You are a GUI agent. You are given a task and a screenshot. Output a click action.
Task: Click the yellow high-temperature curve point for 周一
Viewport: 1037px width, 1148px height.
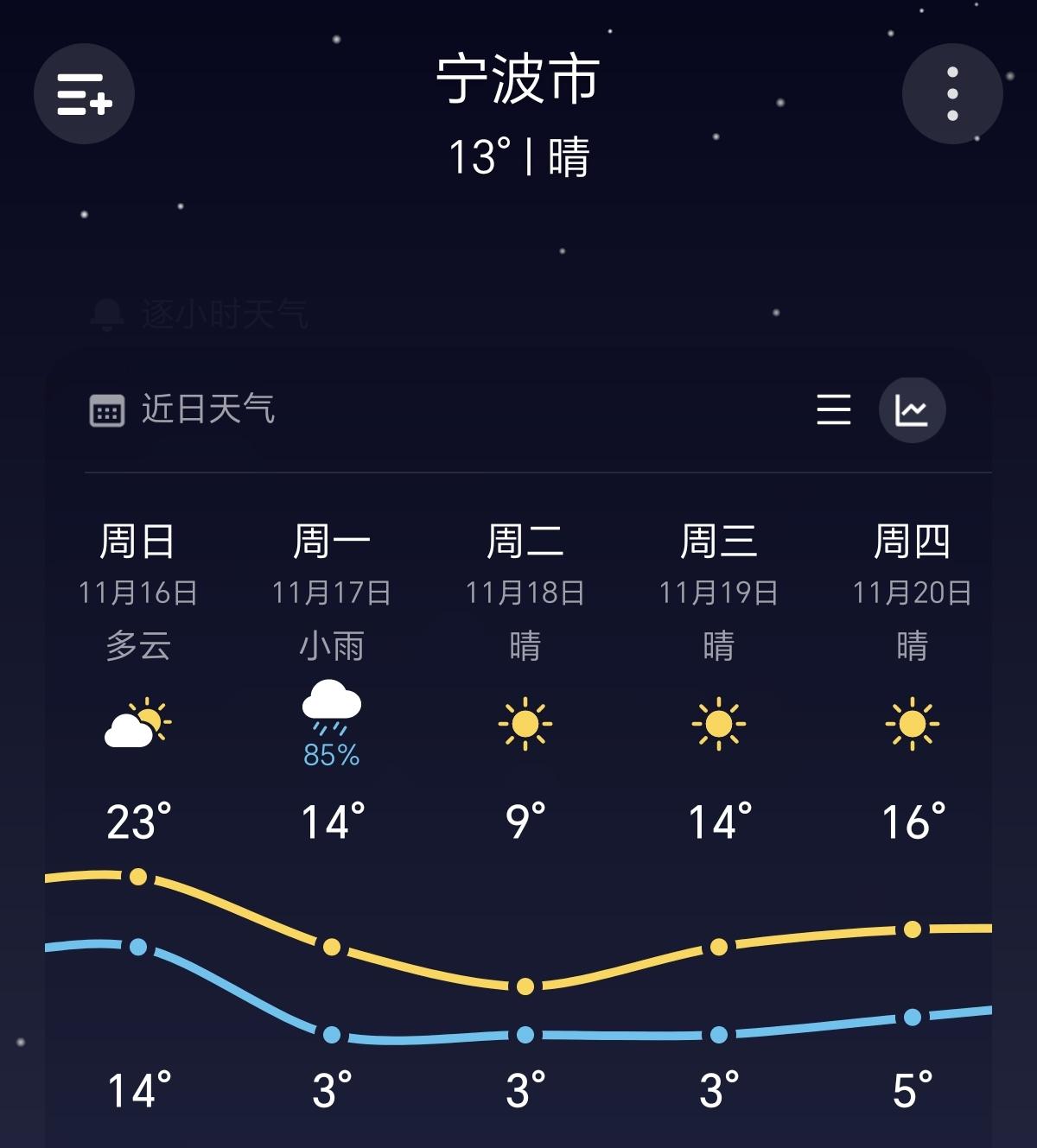tap(331, 947)
